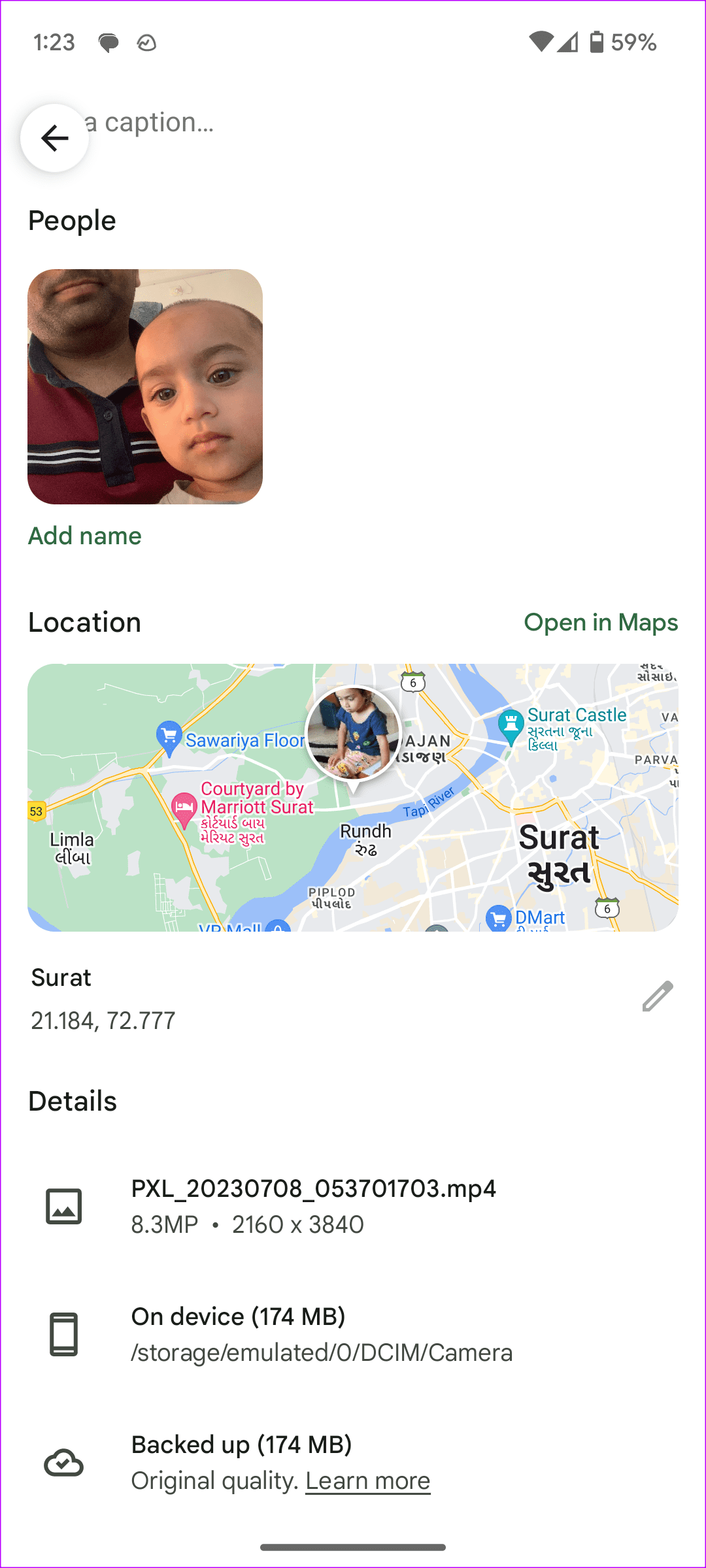Go back using the arrow button
The width and height of the screenshot is (706, 1568).
click(55, 139)
